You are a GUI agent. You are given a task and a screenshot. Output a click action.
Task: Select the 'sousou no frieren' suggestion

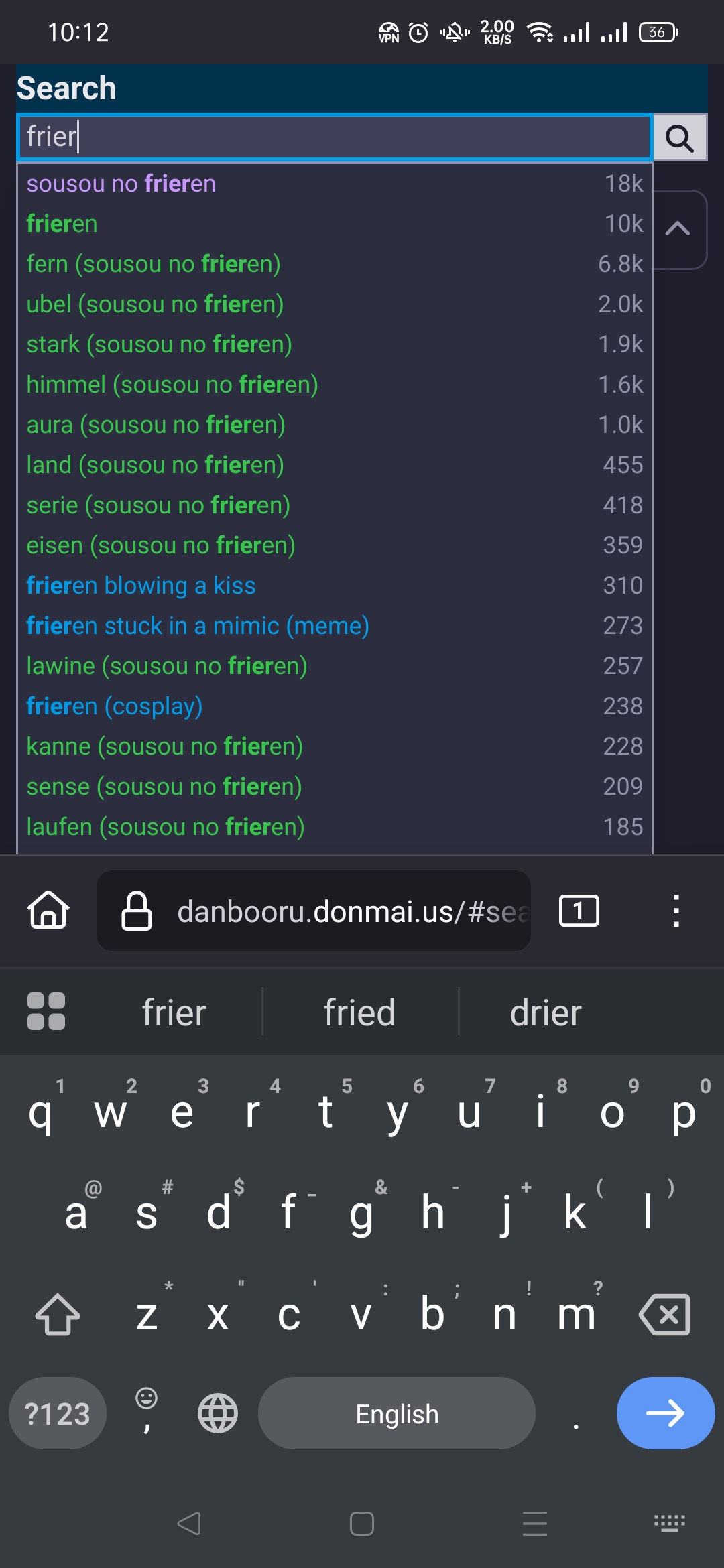pyautogui.click(x=121, y=184)
